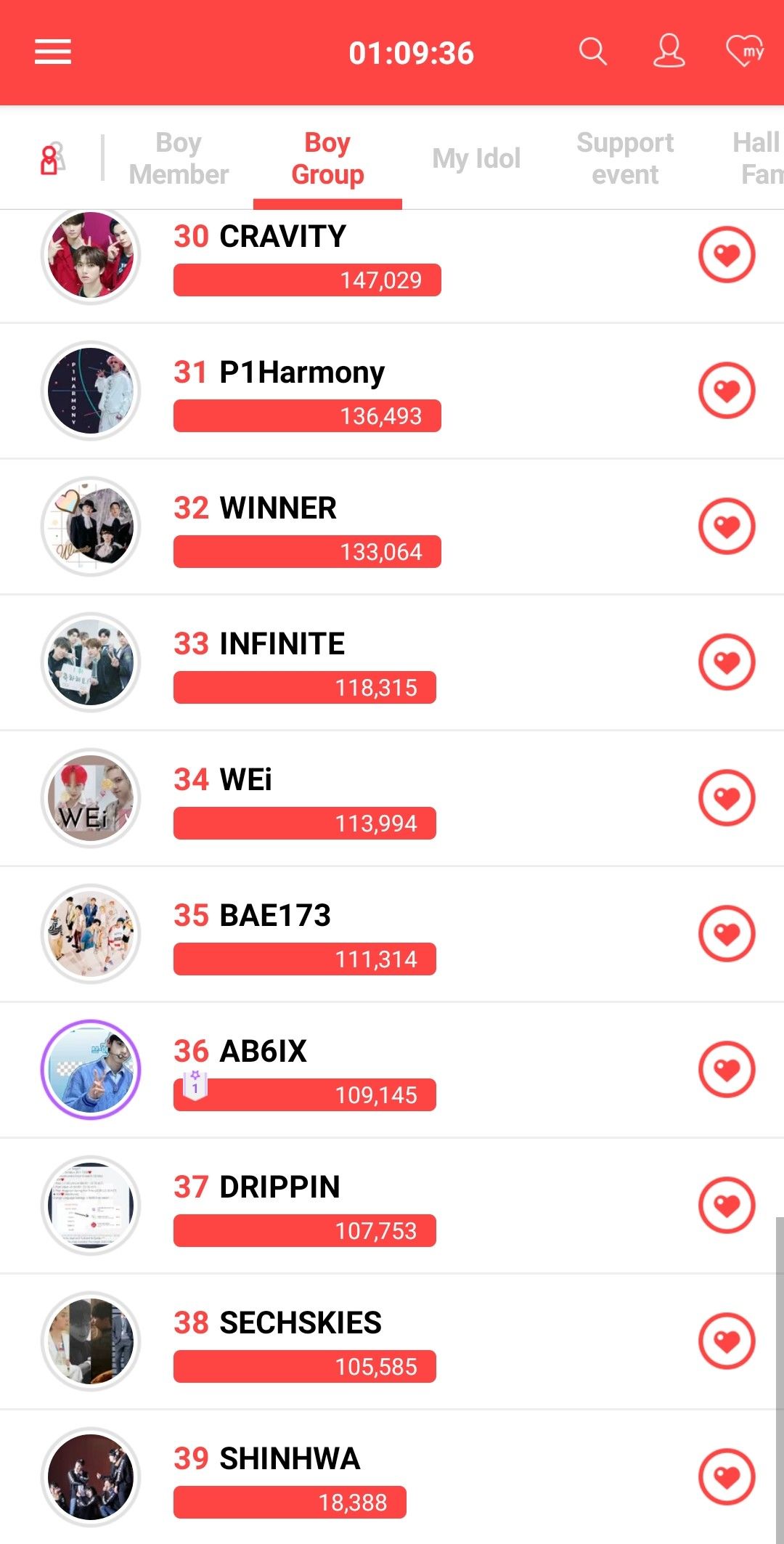Open the search magnifier
Viewport: 784px width, 1544px height.
point(592,52)
